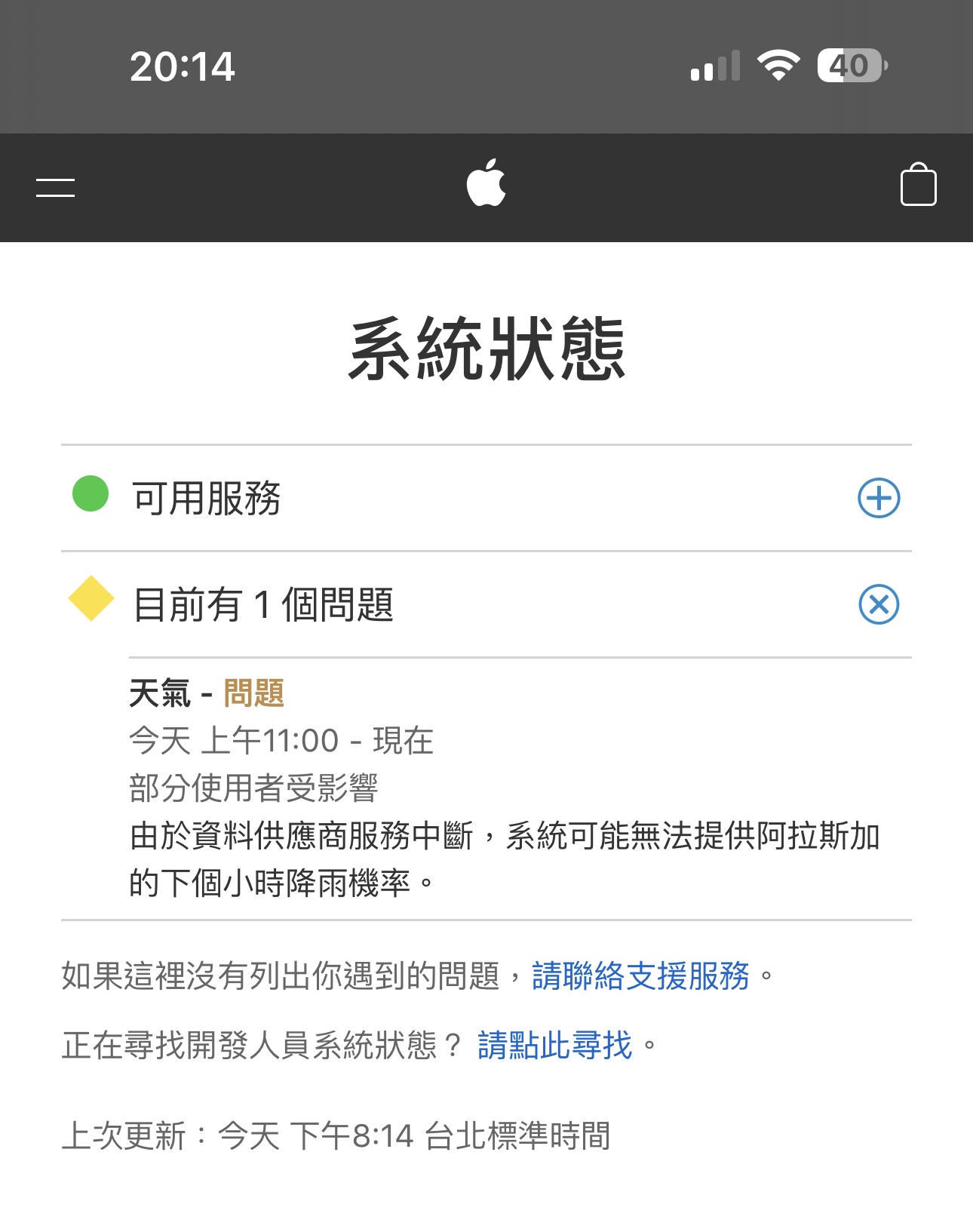Expand the 可用服務 section
This screenshot has width=973, height=1232.
click(x=879, y=498)
